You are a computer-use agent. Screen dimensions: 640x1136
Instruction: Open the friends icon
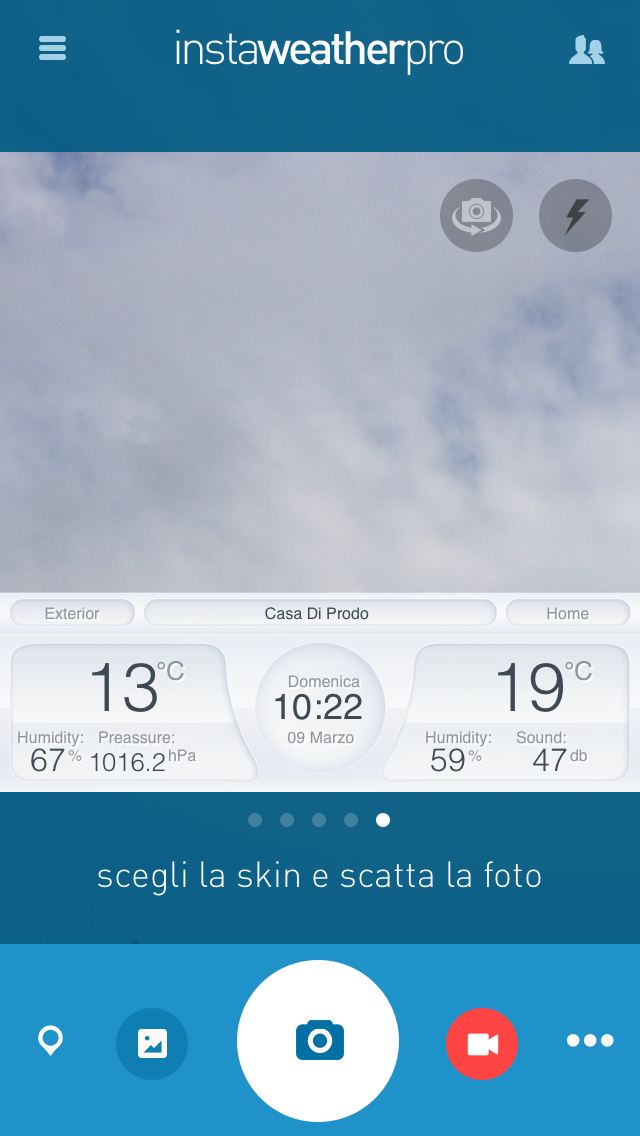(586, 50)
